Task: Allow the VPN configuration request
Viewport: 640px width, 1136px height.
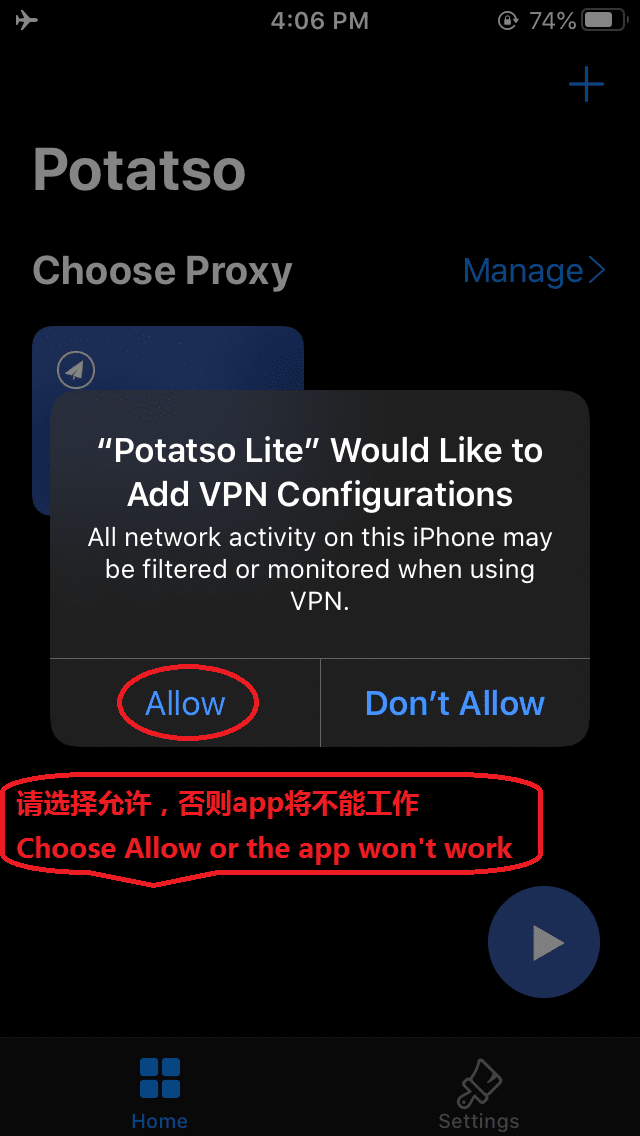Action: tap(186, 703)
